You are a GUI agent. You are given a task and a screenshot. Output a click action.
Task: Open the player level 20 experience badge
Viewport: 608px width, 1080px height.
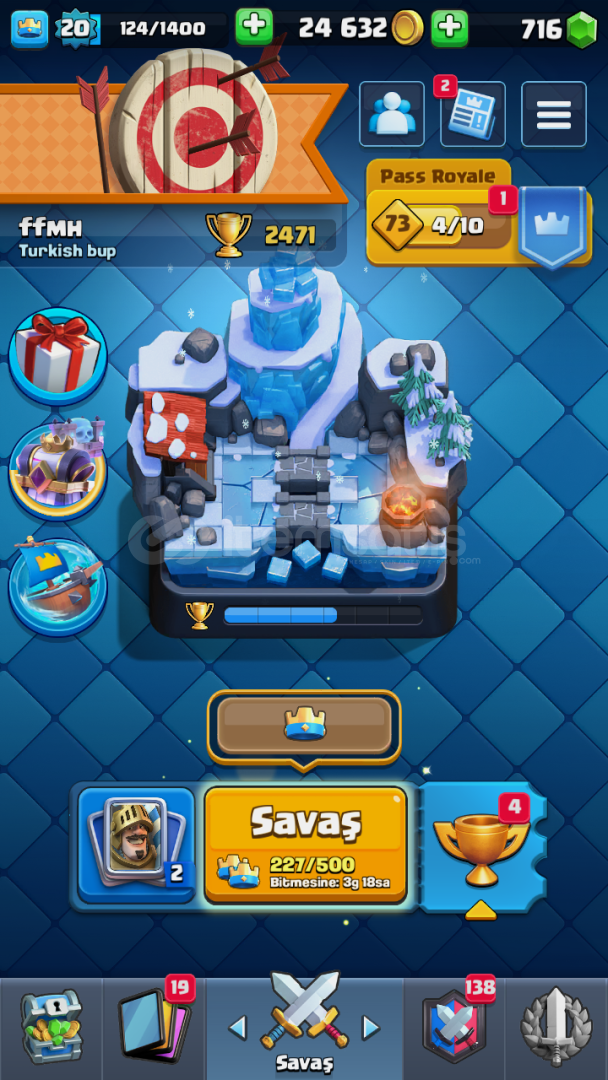75,28
